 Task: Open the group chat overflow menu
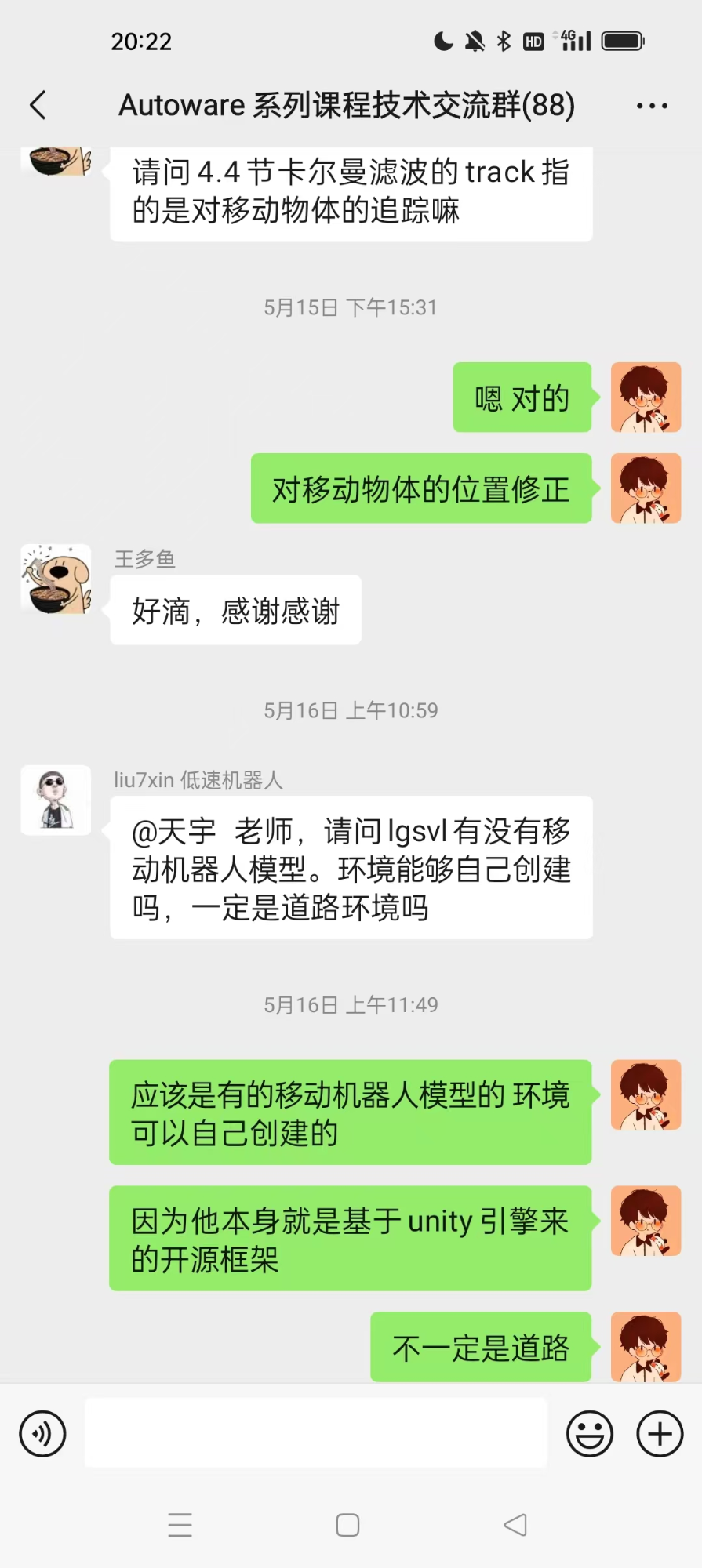coord(652,105)
